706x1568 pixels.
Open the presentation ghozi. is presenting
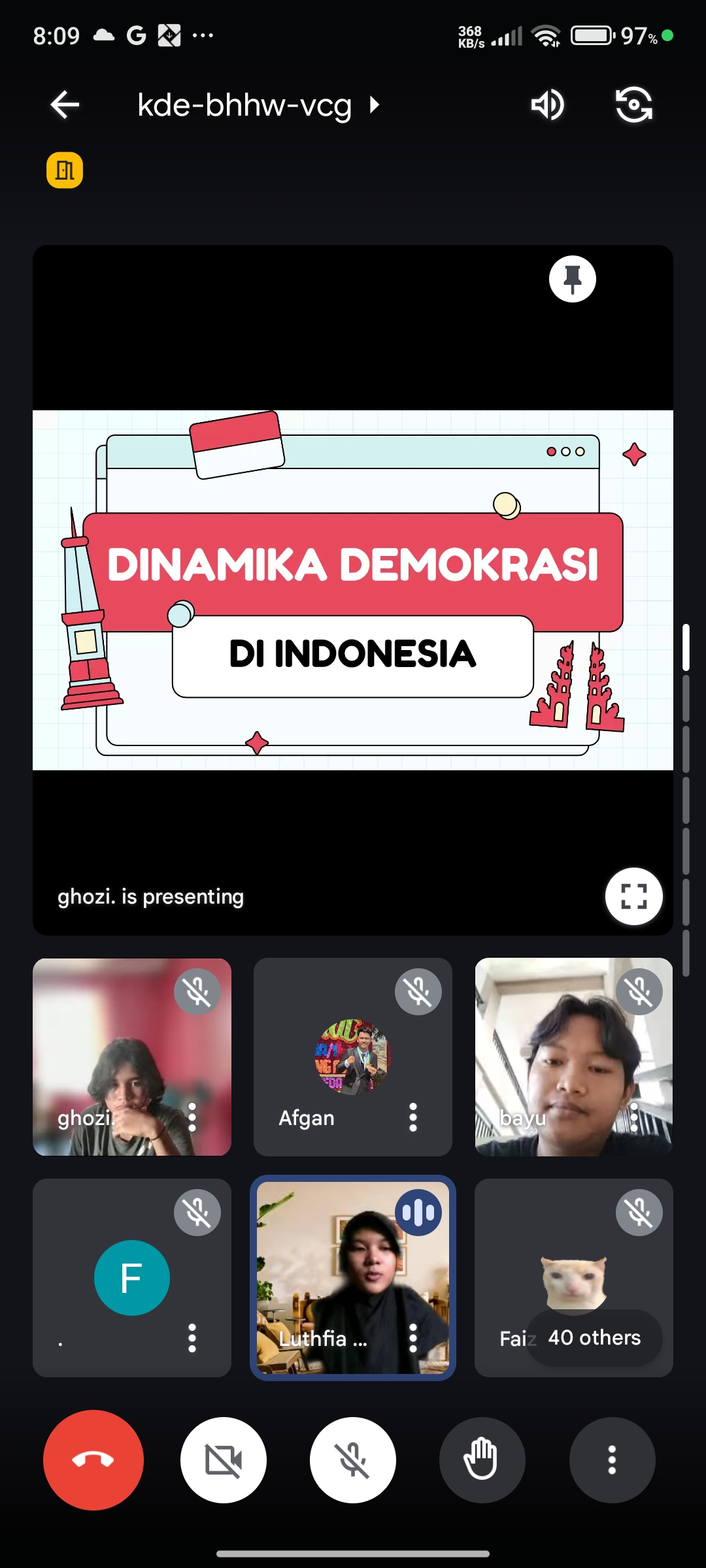(353, 590)
